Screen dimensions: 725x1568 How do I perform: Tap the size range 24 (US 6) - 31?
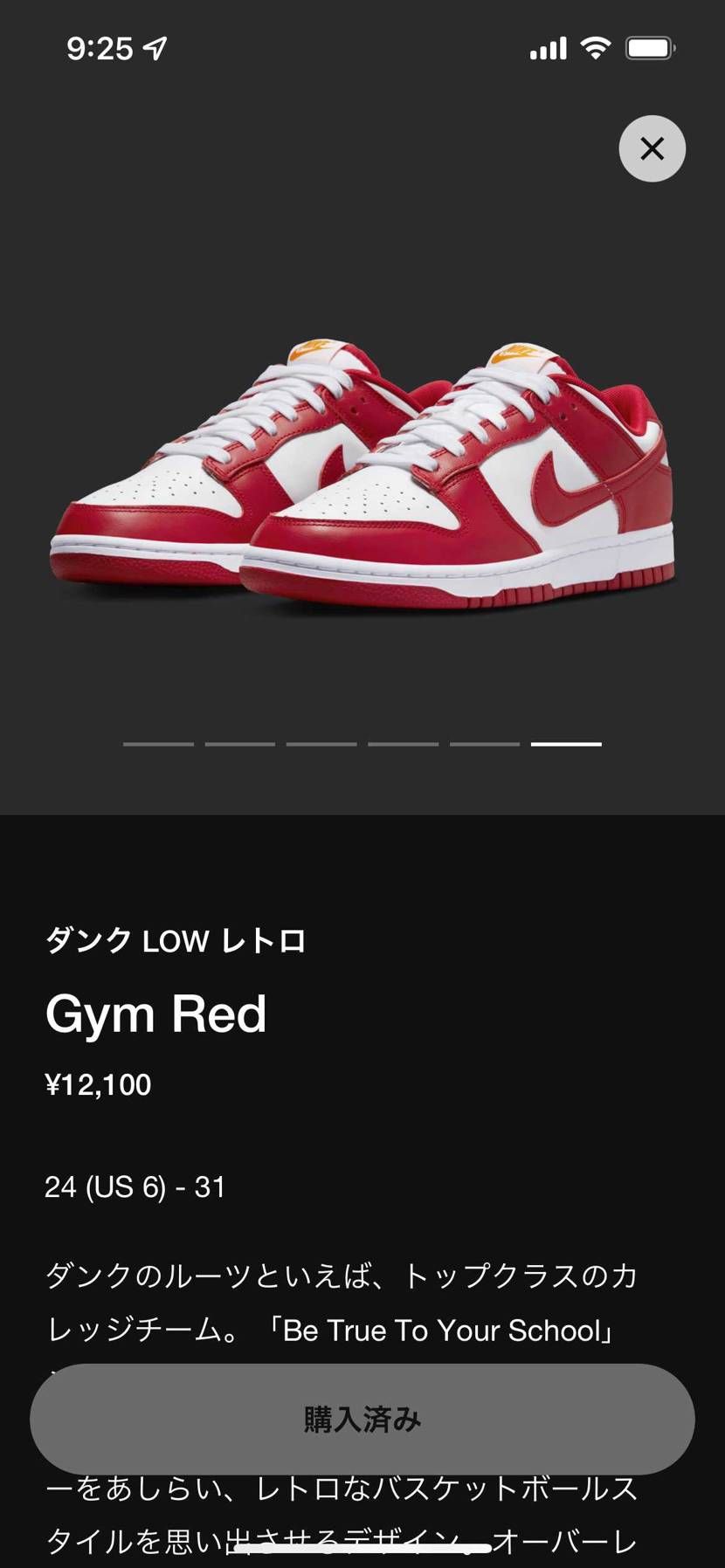pyautogui.click(x=135, y=1187)
